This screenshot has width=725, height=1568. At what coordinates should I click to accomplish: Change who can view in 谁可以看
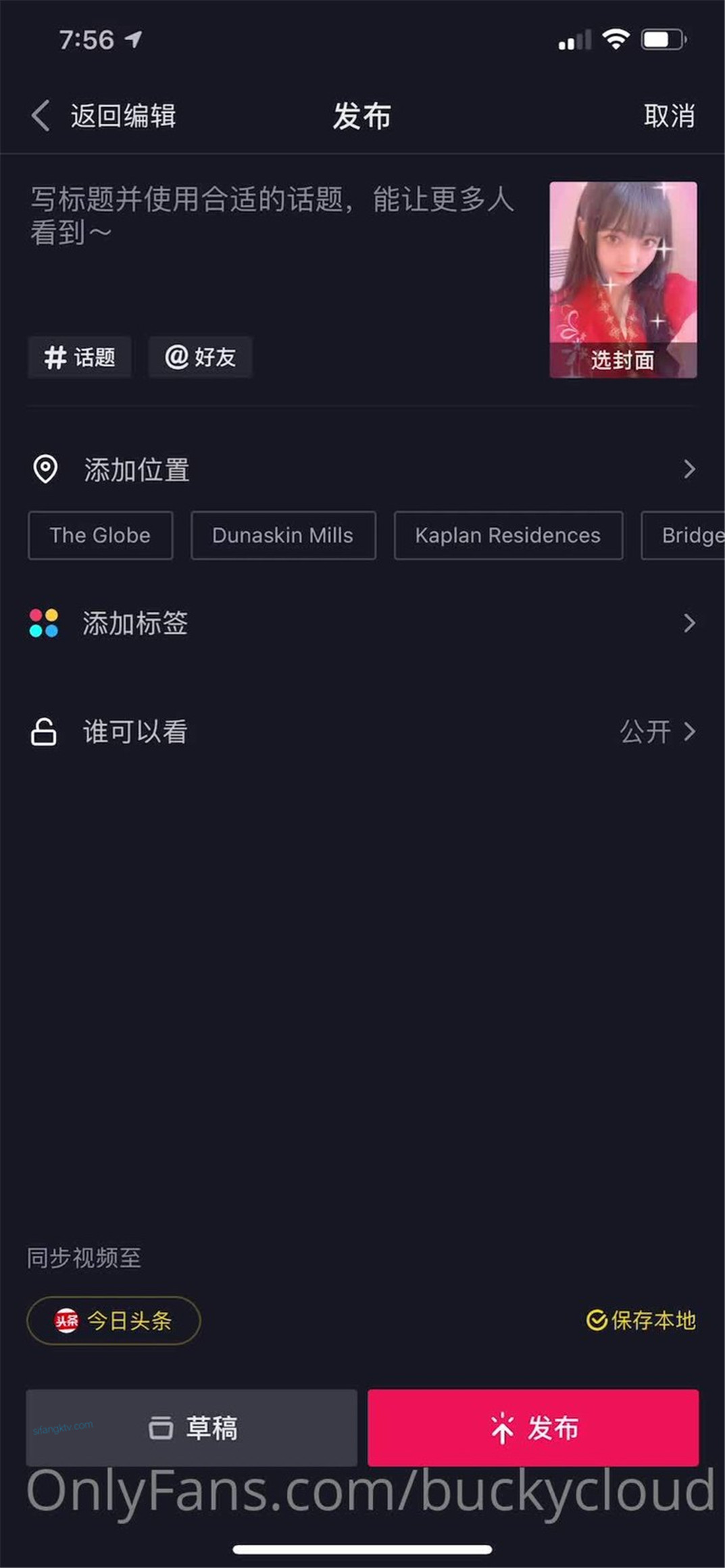[362, 732]
